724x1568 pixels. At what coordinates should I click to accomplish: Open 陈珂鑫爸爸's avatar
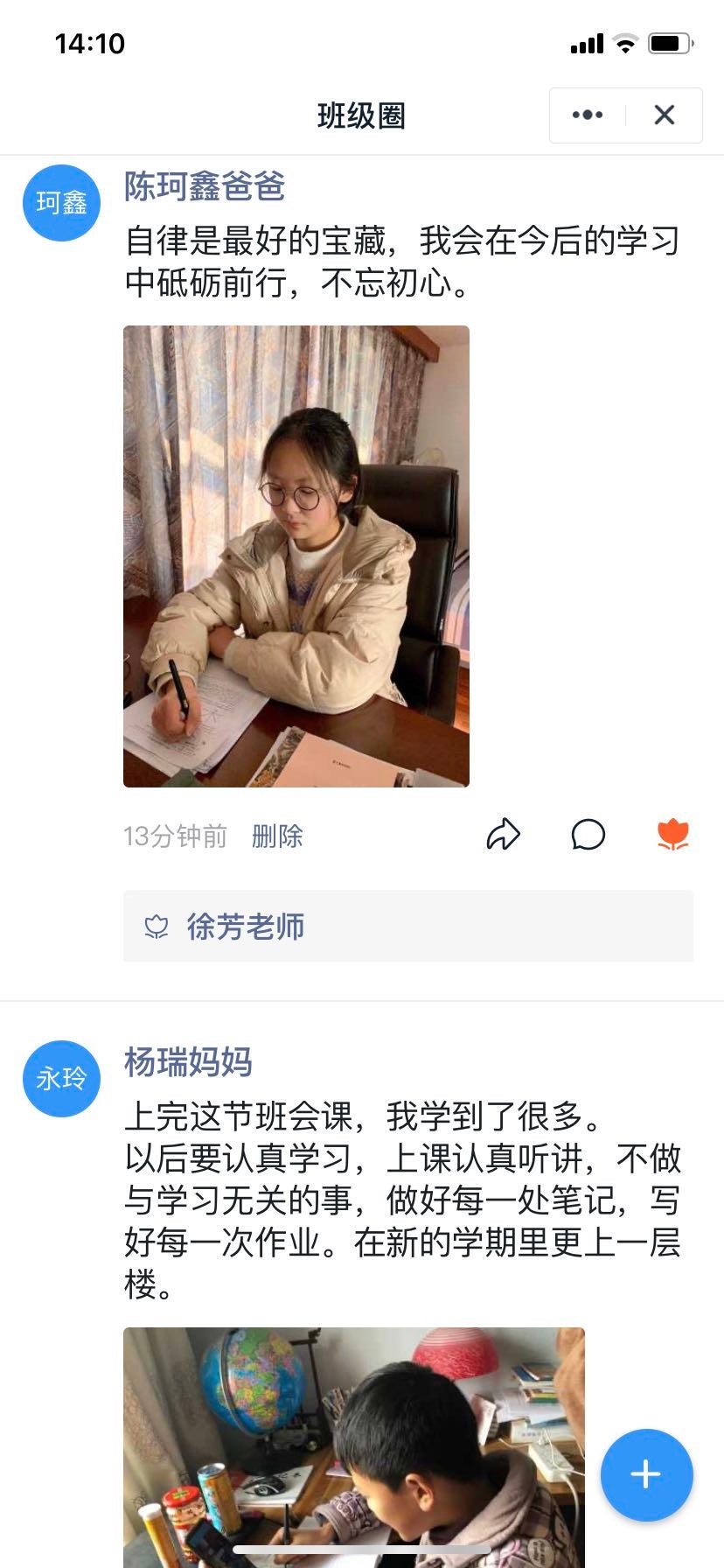coord(61,203)
